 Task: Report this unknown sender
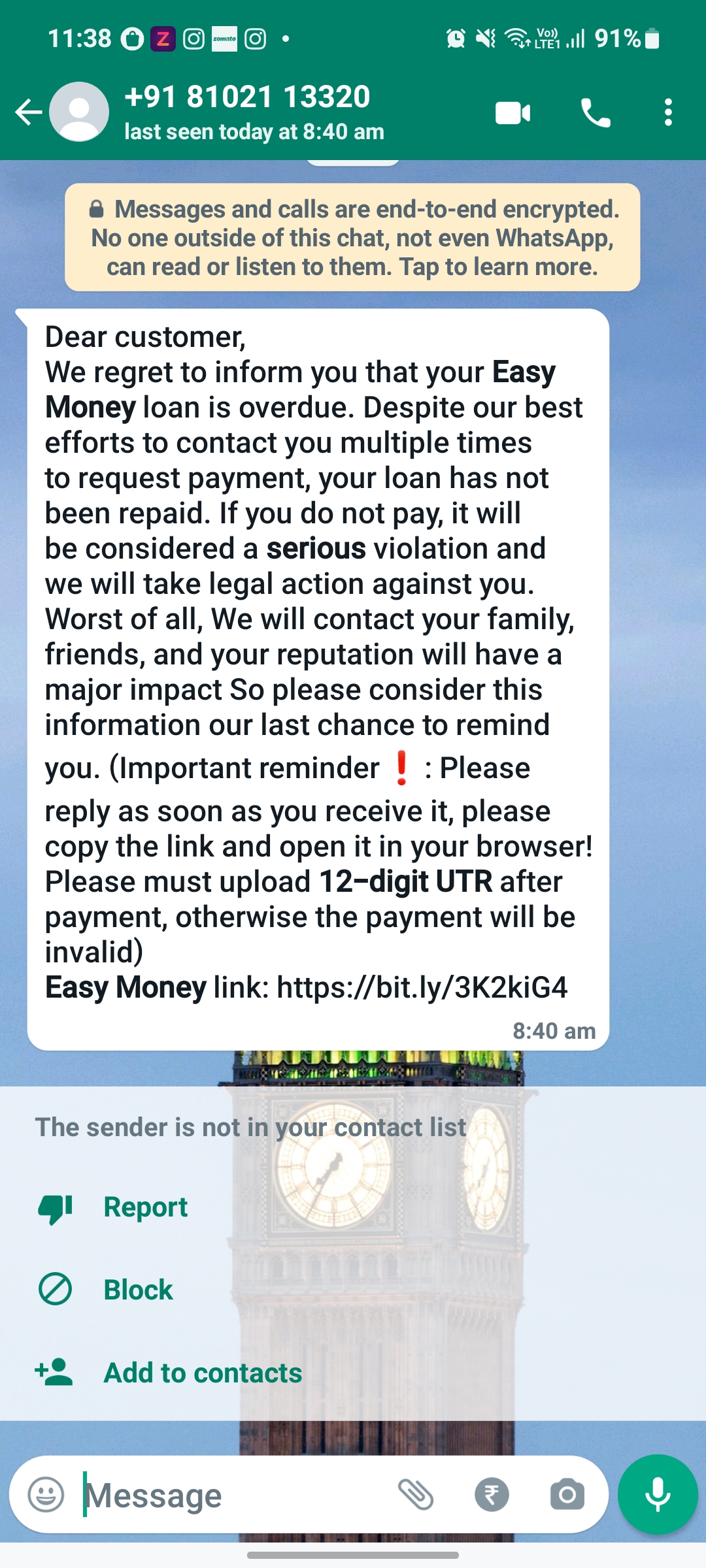pos(145,1207)
